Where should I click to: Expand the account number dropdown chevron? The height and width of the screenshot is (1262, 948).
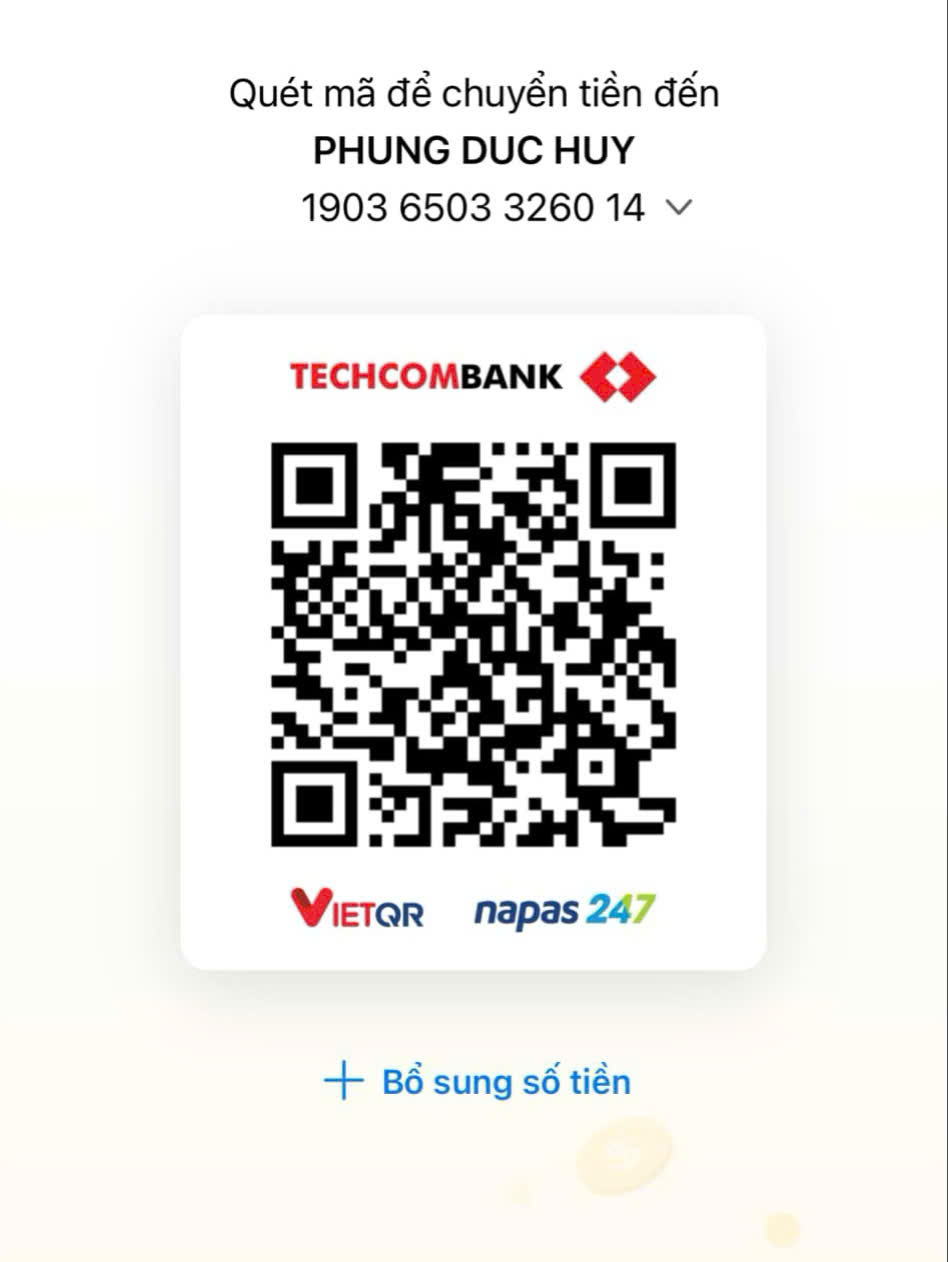tap(678, 208)
